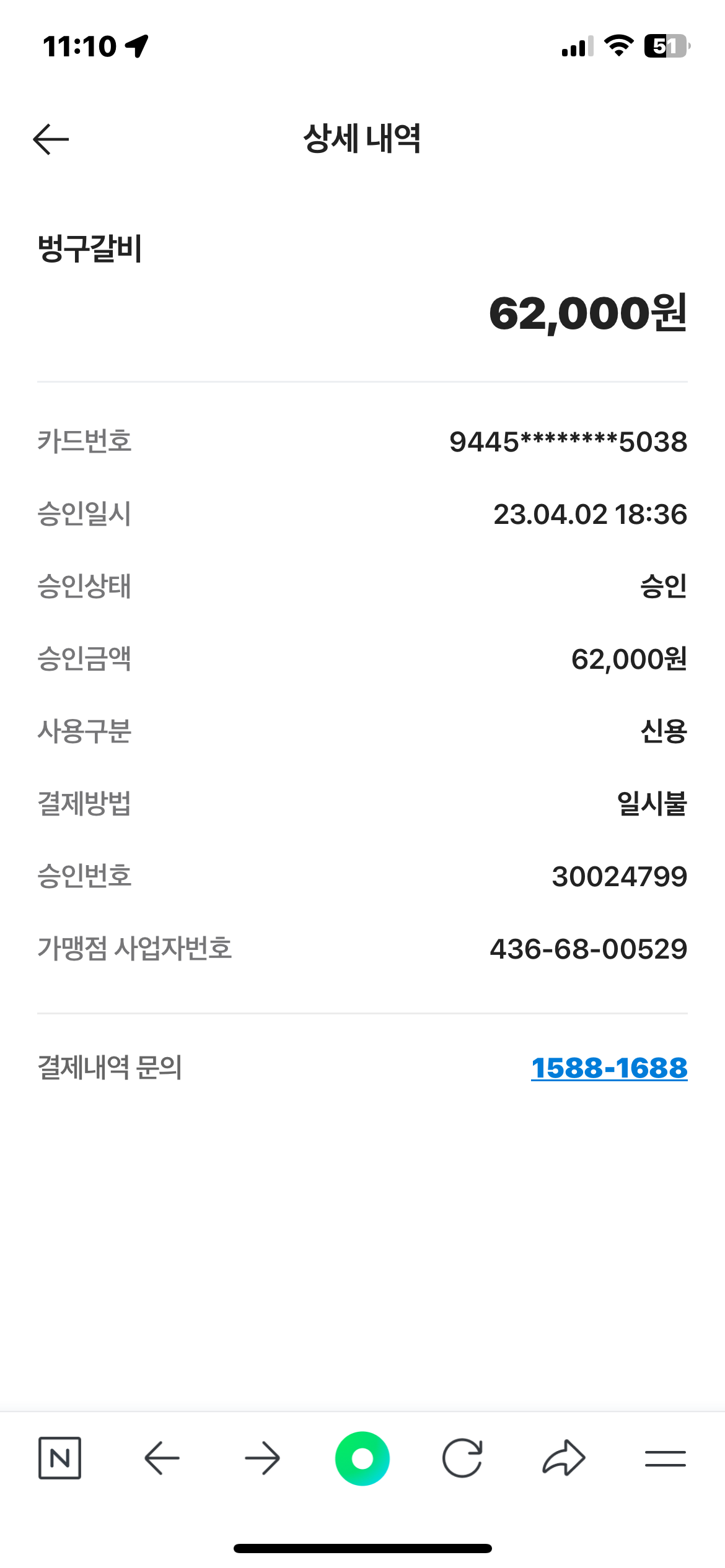Tap the browser back arrow in bottom toolbar
725x1568 pixels.
(162, 1458)
